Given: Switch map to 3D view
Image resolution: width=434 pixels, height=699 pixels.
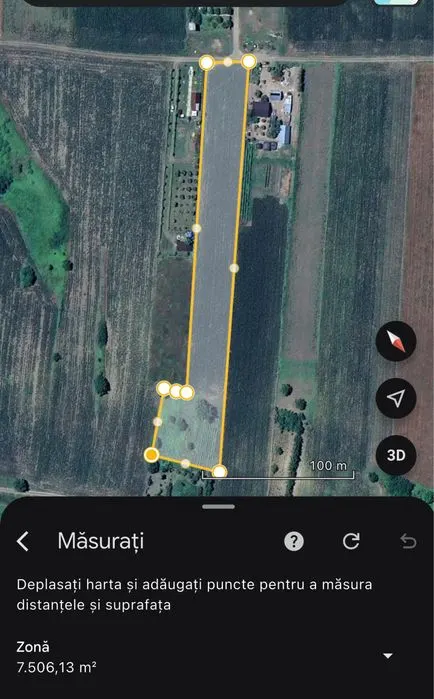Looking at the screenshot, I should (x=396, y=455).
